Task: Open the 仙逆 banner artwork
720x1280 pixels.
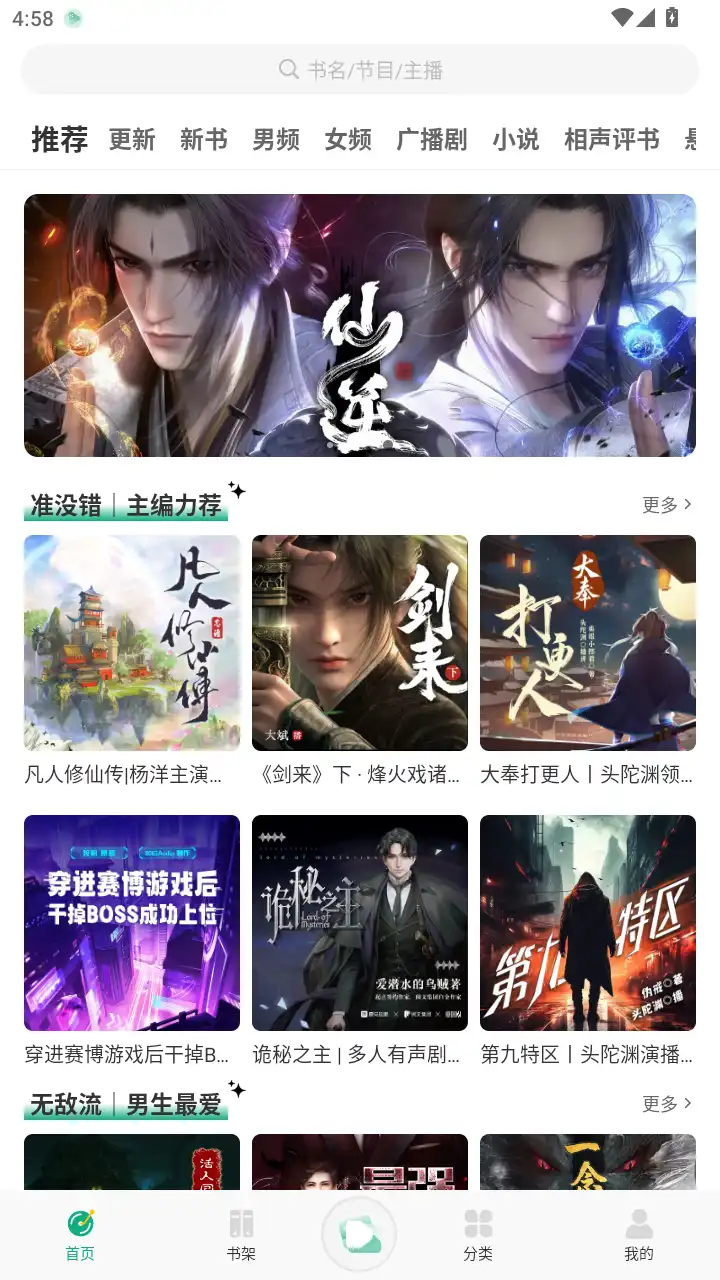Action: tap(360, 325)
